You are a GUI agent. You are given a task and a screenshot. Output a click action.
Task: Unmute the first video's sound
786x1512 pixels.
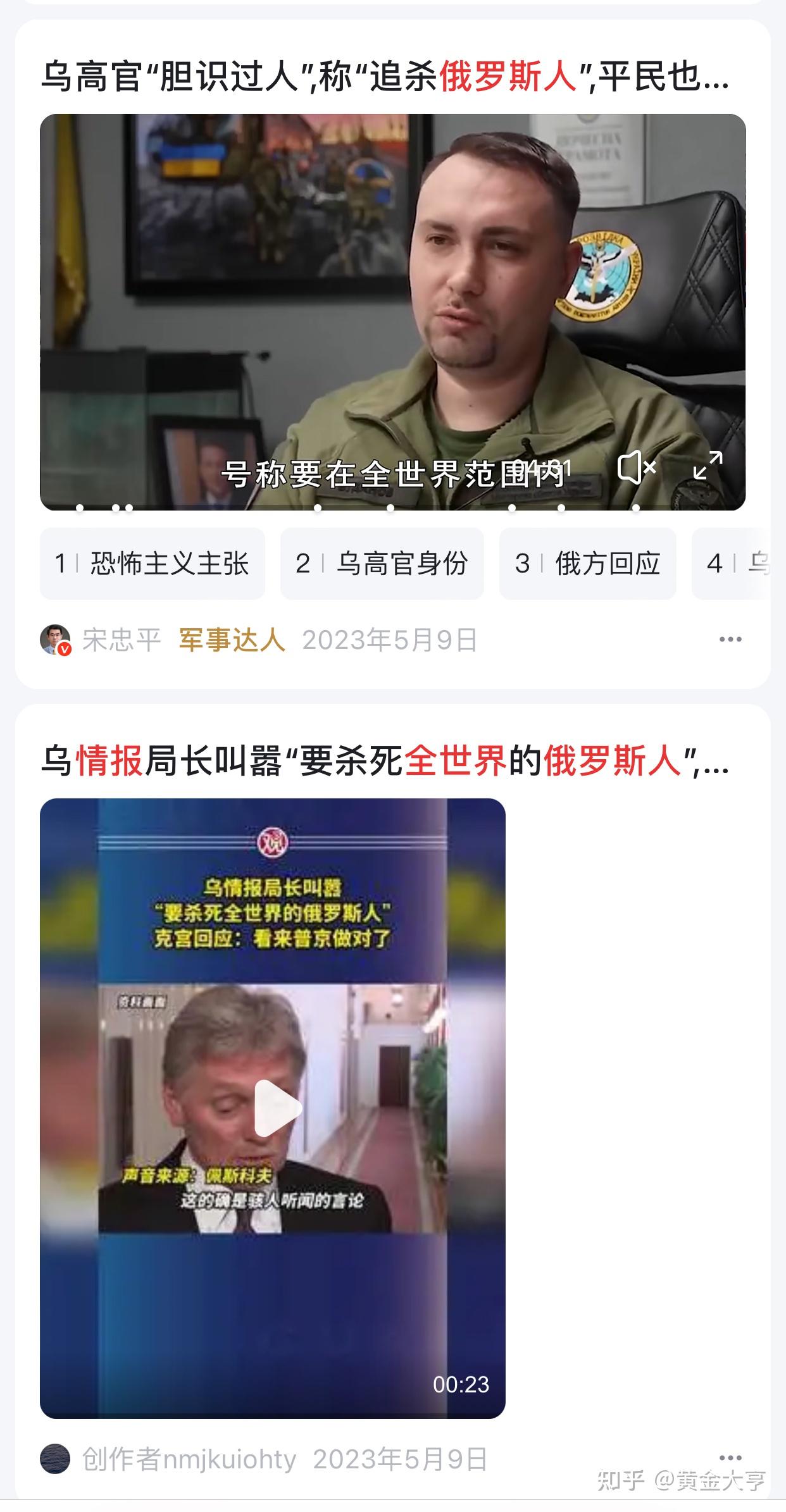point(636,468)
